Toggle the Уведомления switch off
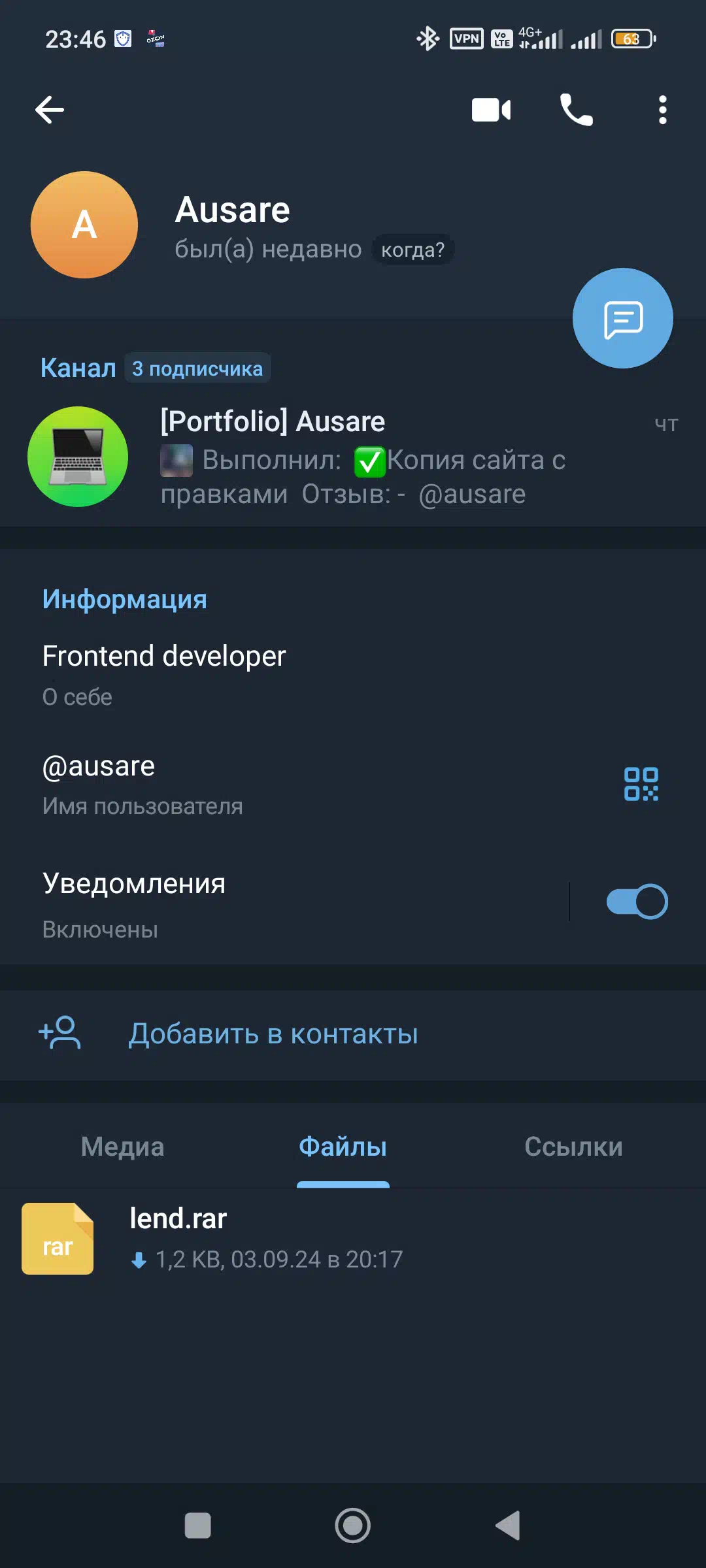Screen dimensions: 706x1568 pyautogui.click(x=637, y=902)
